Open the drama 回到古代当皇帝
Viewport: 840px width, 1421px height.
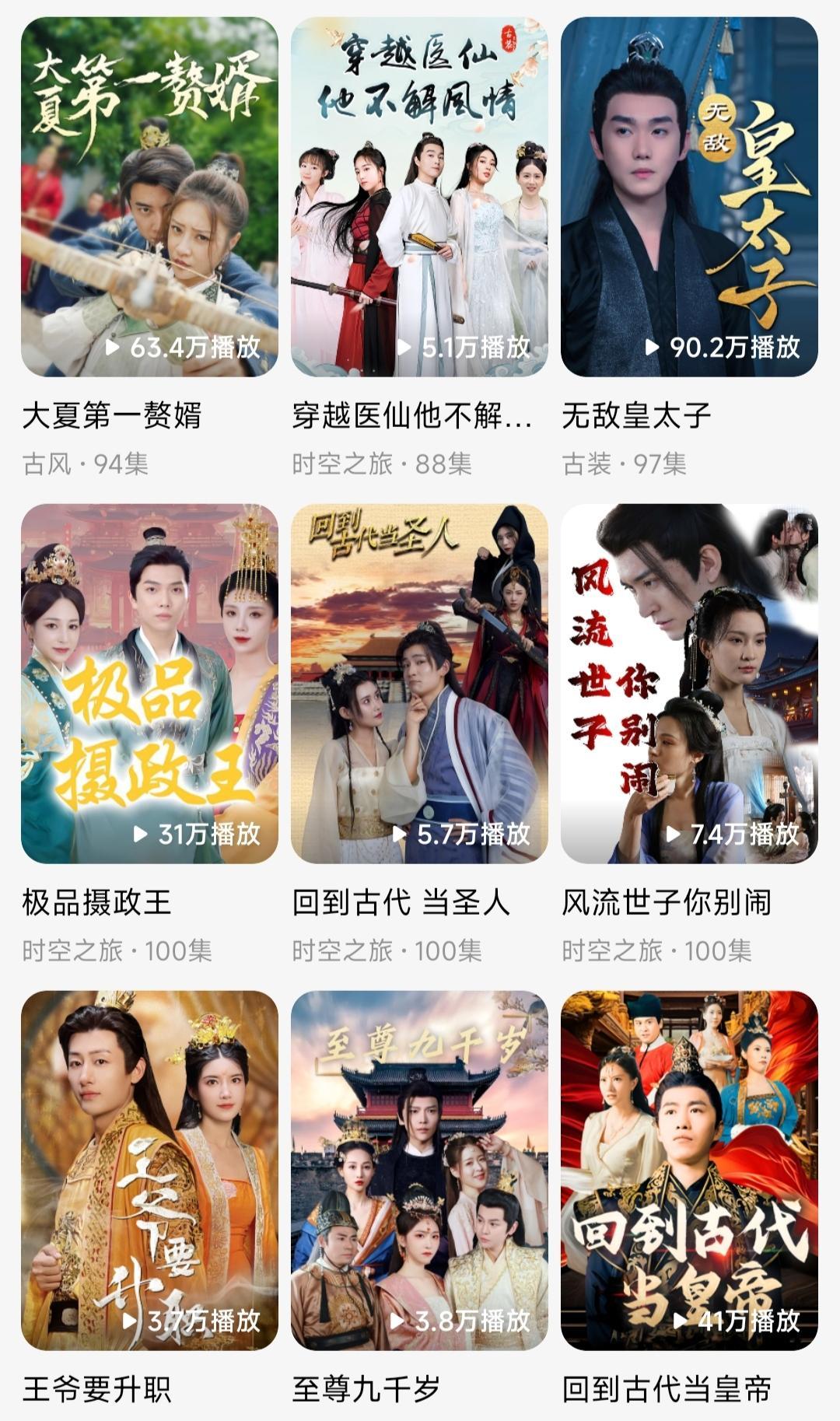pos(689,1170)
